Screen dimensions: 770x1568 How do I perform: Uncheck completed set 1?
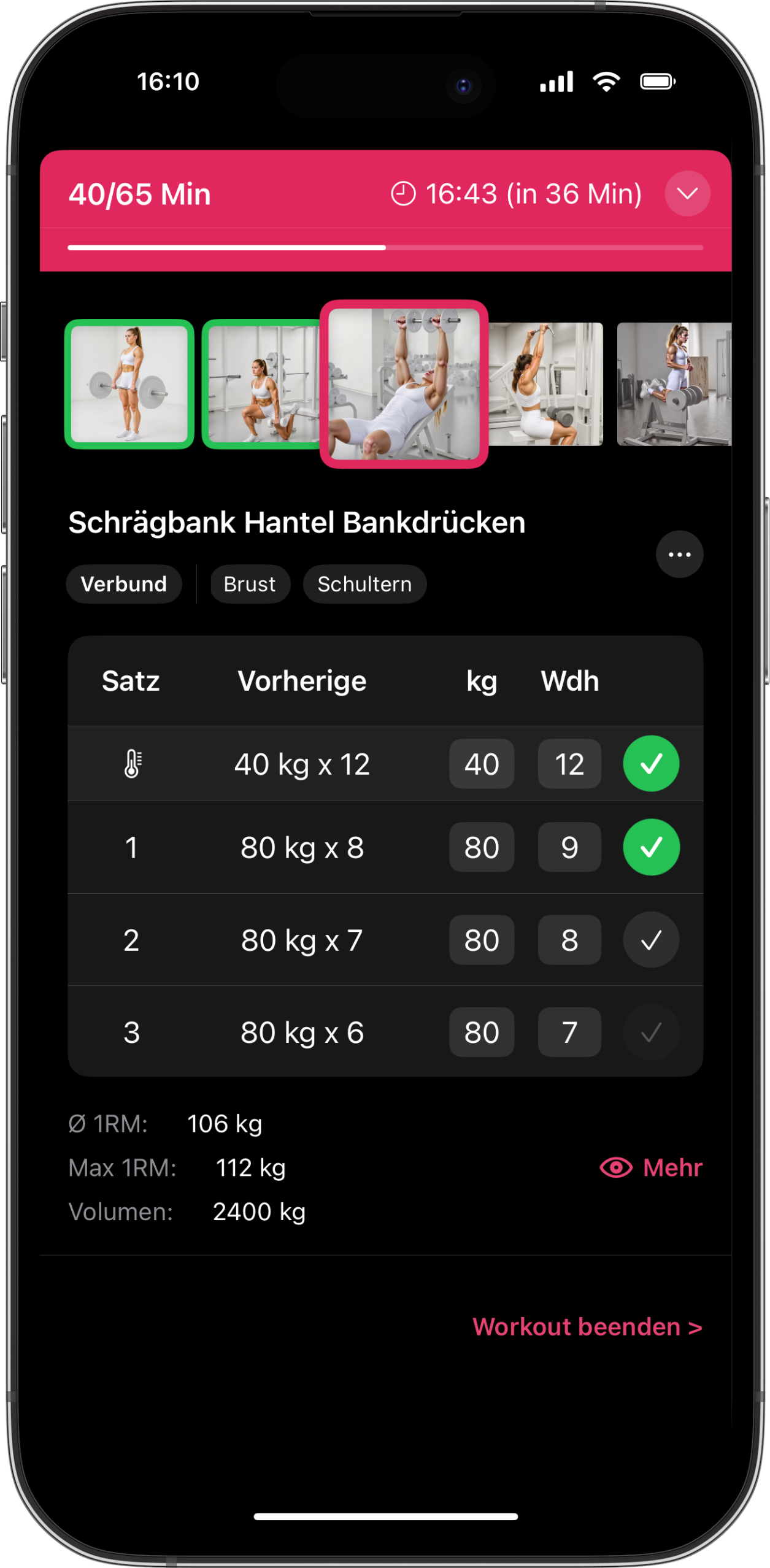pos(651,847)
